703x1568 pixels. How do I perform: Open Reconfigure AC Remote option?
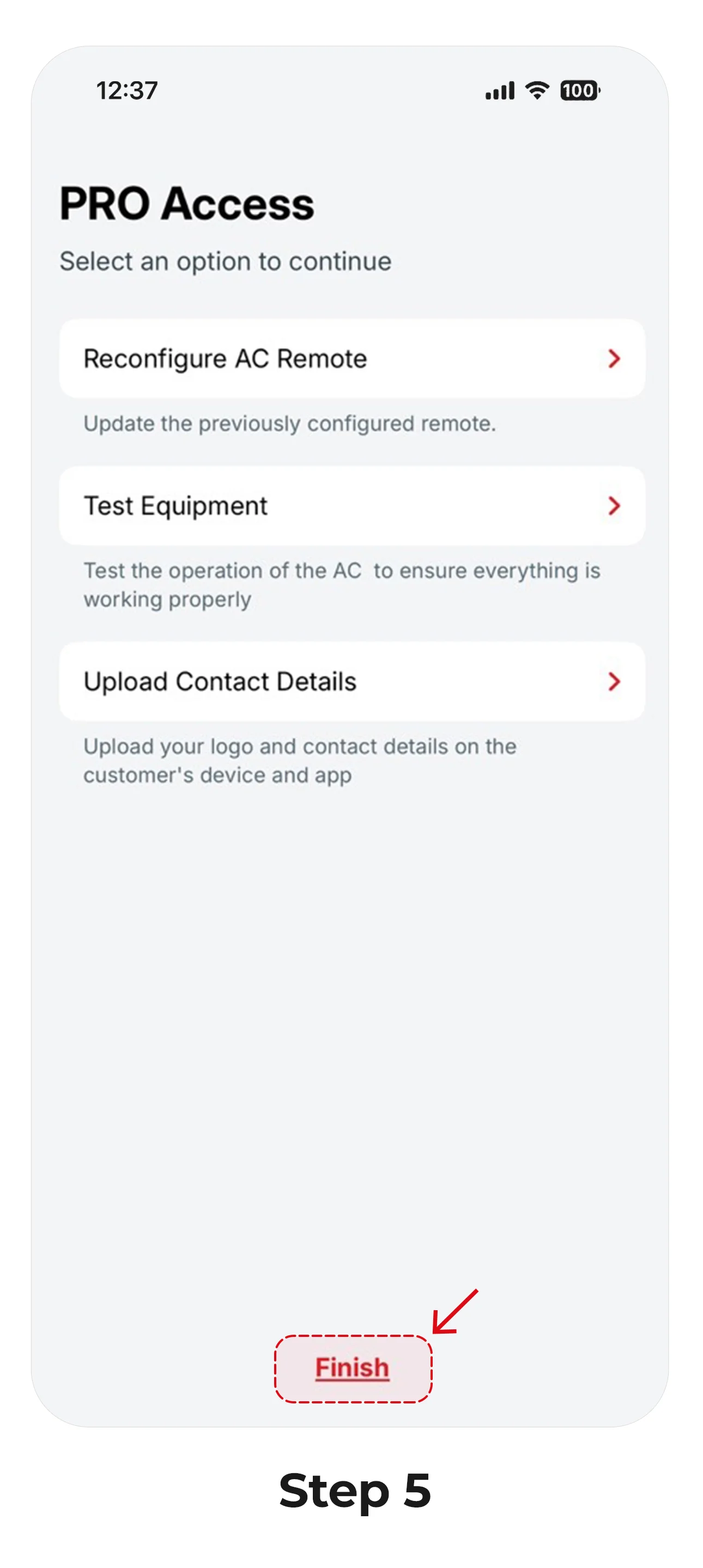(x=351, y=359)
